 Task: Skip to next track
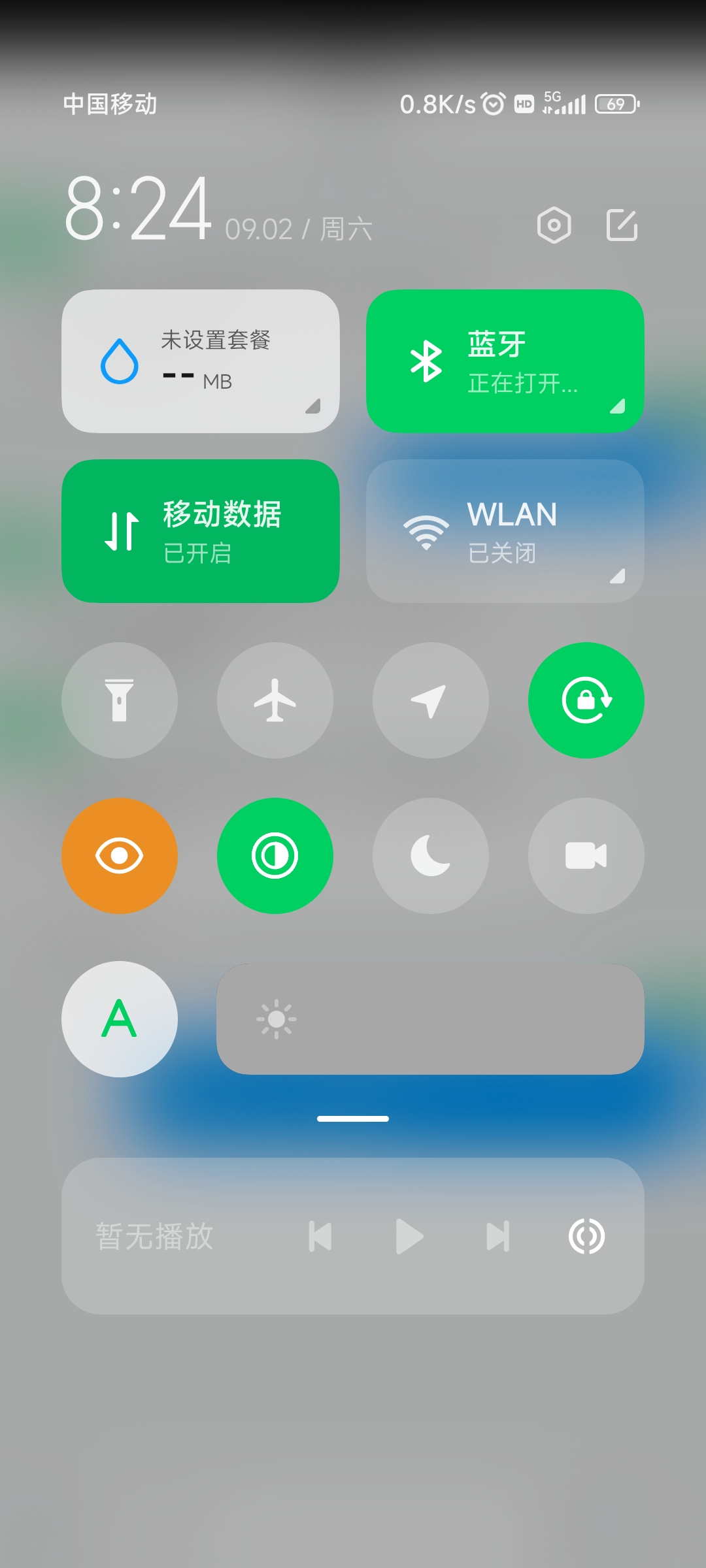point(497,1236)
